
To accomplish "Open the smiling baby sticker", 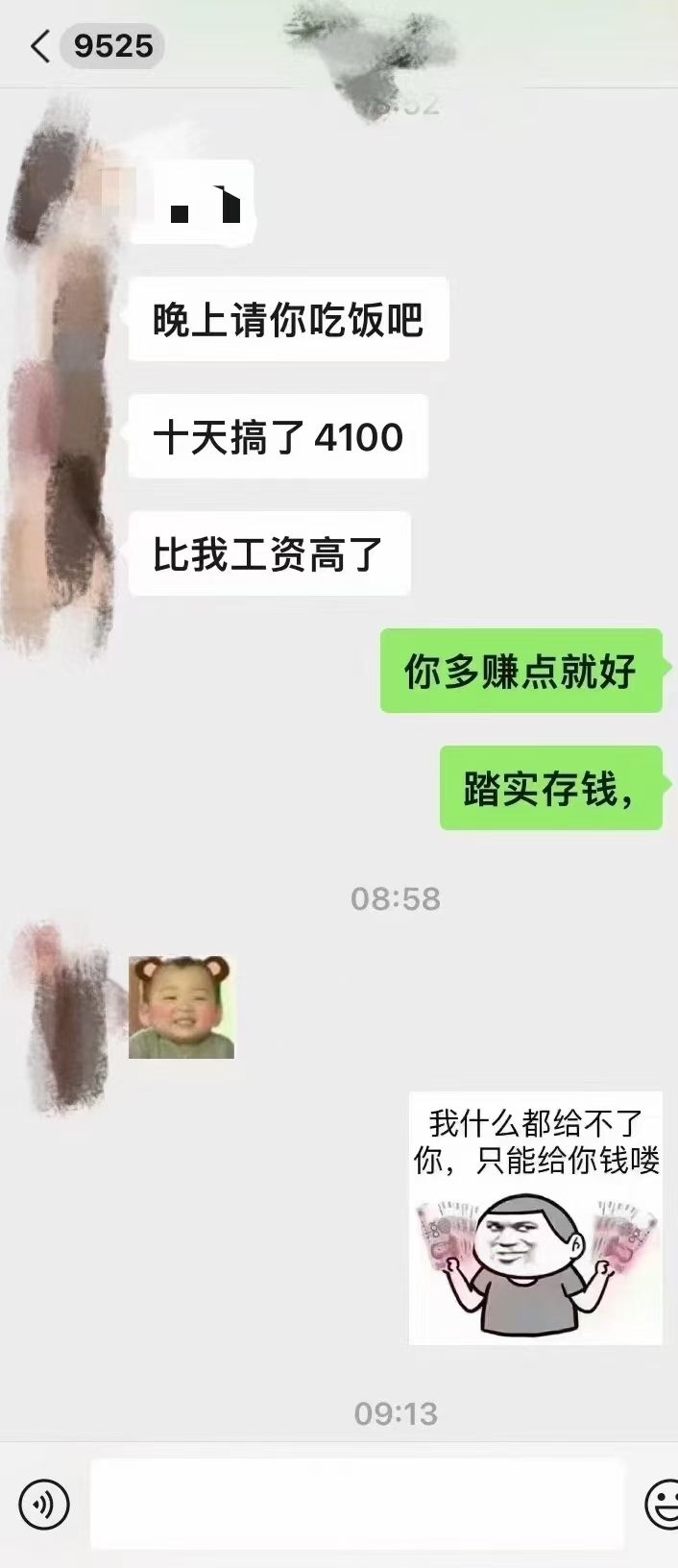I will [182, 1007].
